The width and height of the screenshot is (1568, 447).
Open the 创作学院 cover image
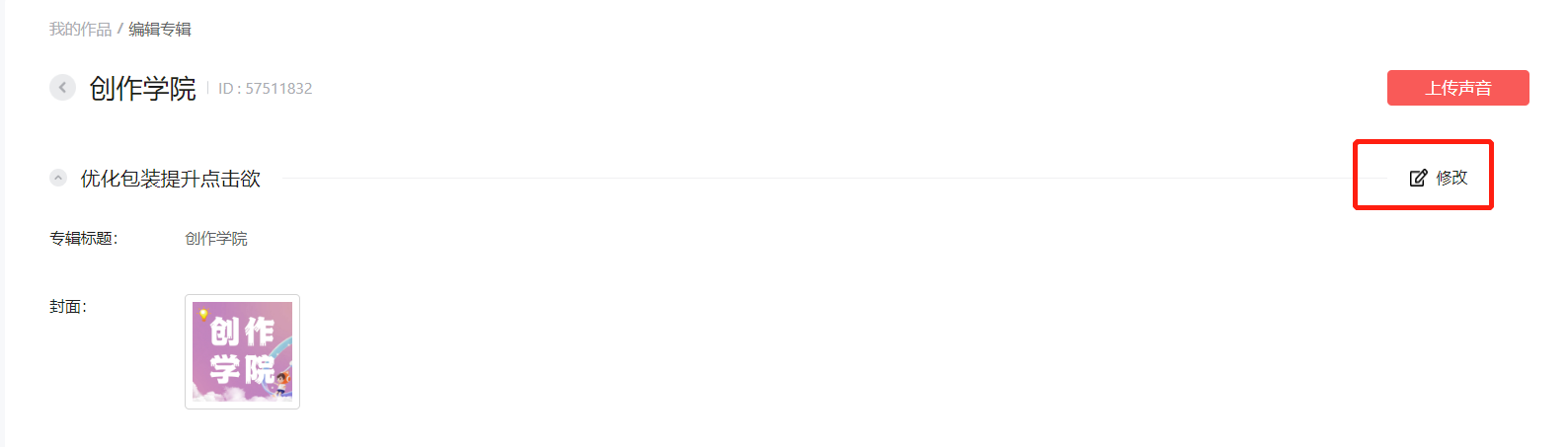click(x=242, y=351)
